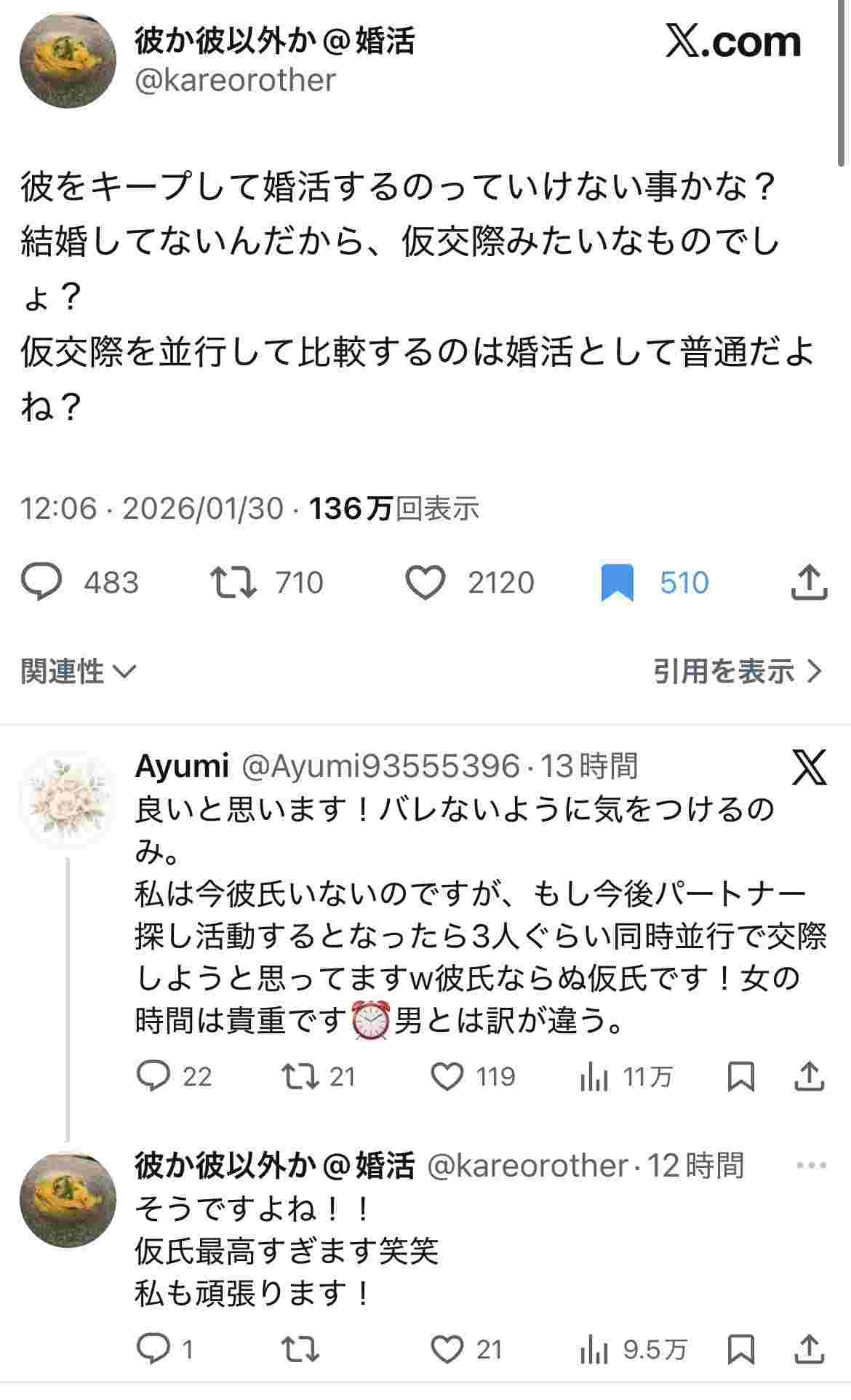Repost the main post with 710 reposts

(x=233, y=583)
